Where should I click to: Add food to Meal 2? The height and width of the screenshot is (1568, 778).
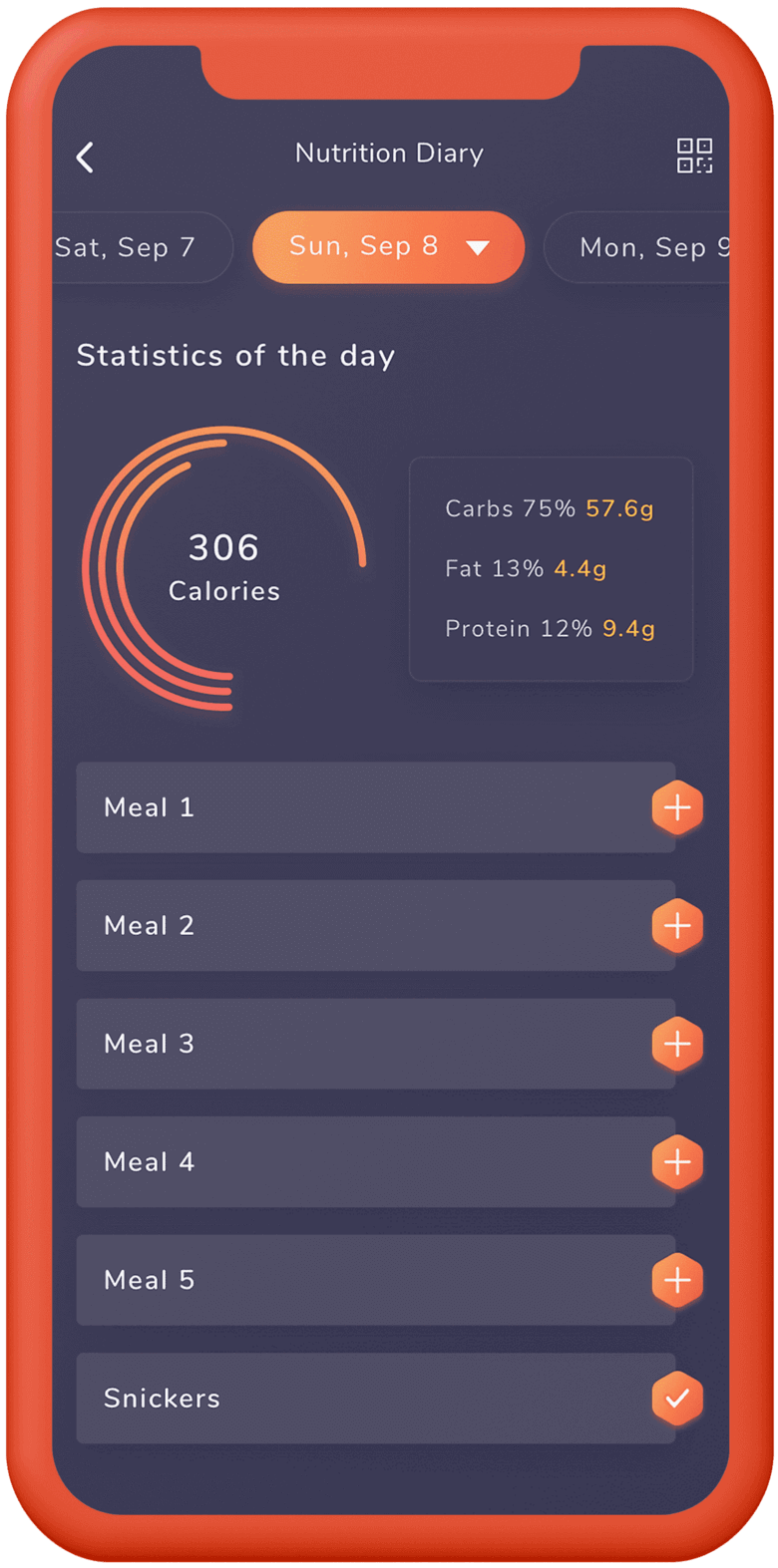[677, 926]
